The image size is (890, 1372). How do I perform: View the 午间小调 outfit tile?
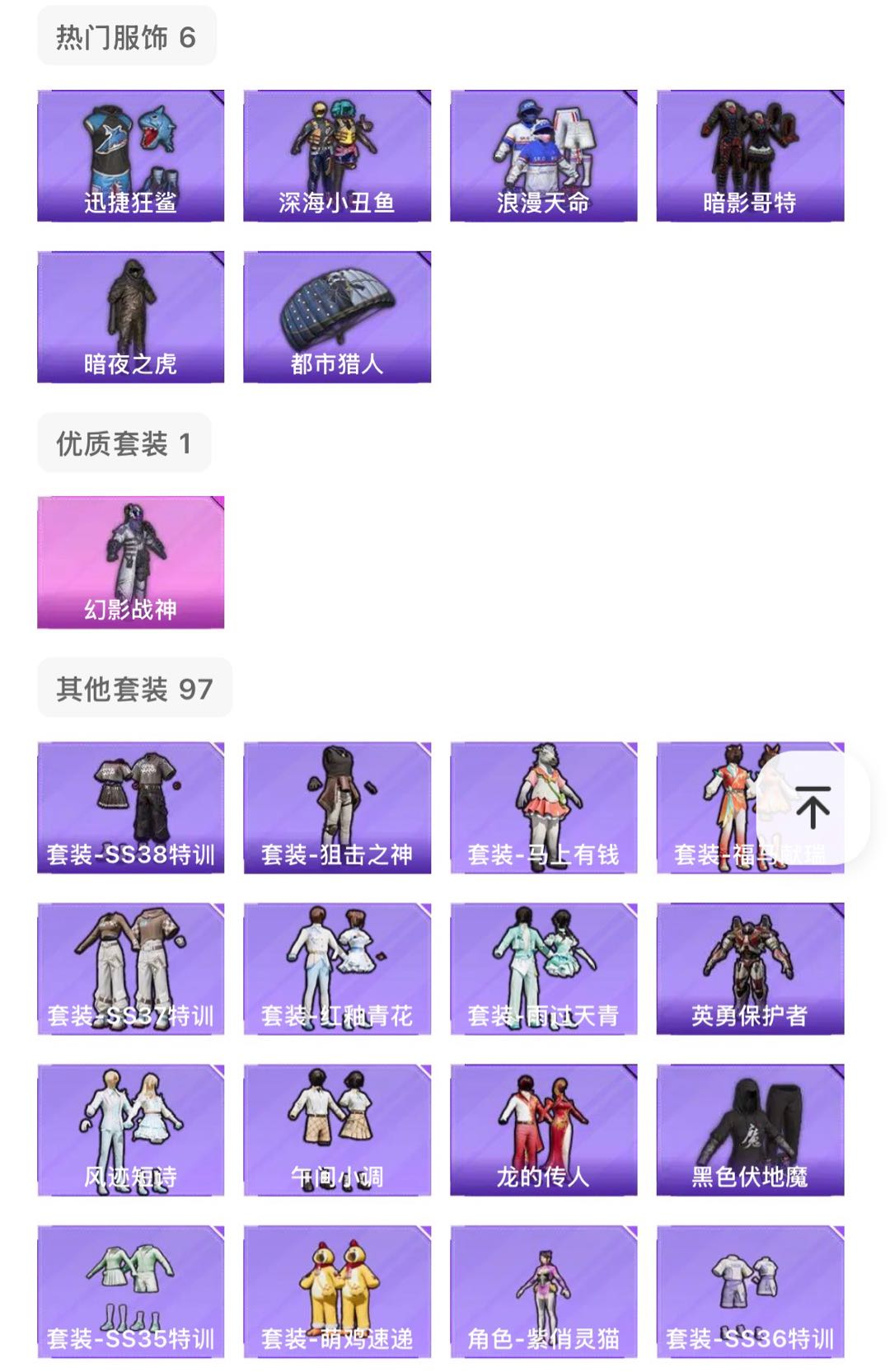point(337,1130)
